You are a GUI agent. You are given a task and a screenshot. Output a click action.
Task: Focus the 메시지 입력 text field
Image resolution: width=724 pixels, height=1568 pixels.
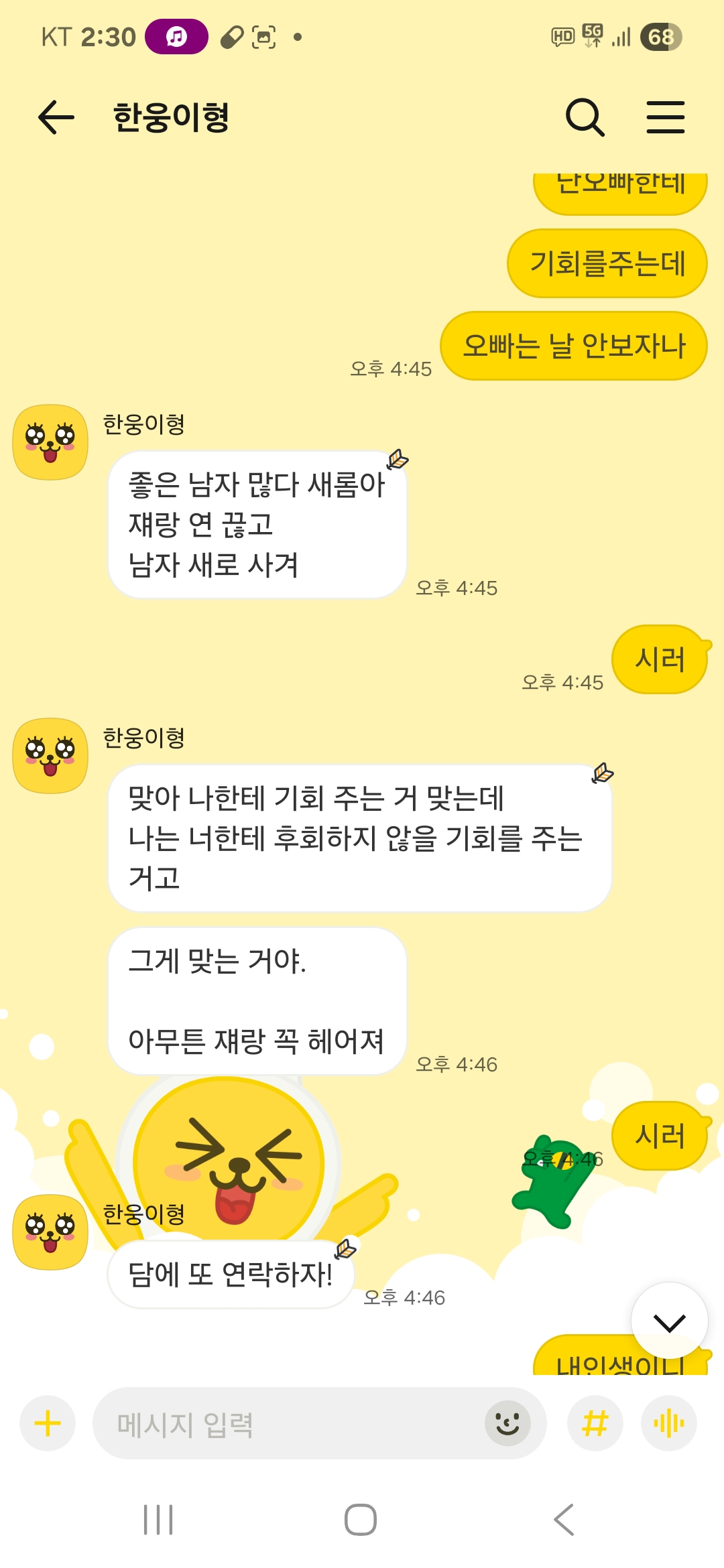pyautogui.click(x=288, y=1423)
